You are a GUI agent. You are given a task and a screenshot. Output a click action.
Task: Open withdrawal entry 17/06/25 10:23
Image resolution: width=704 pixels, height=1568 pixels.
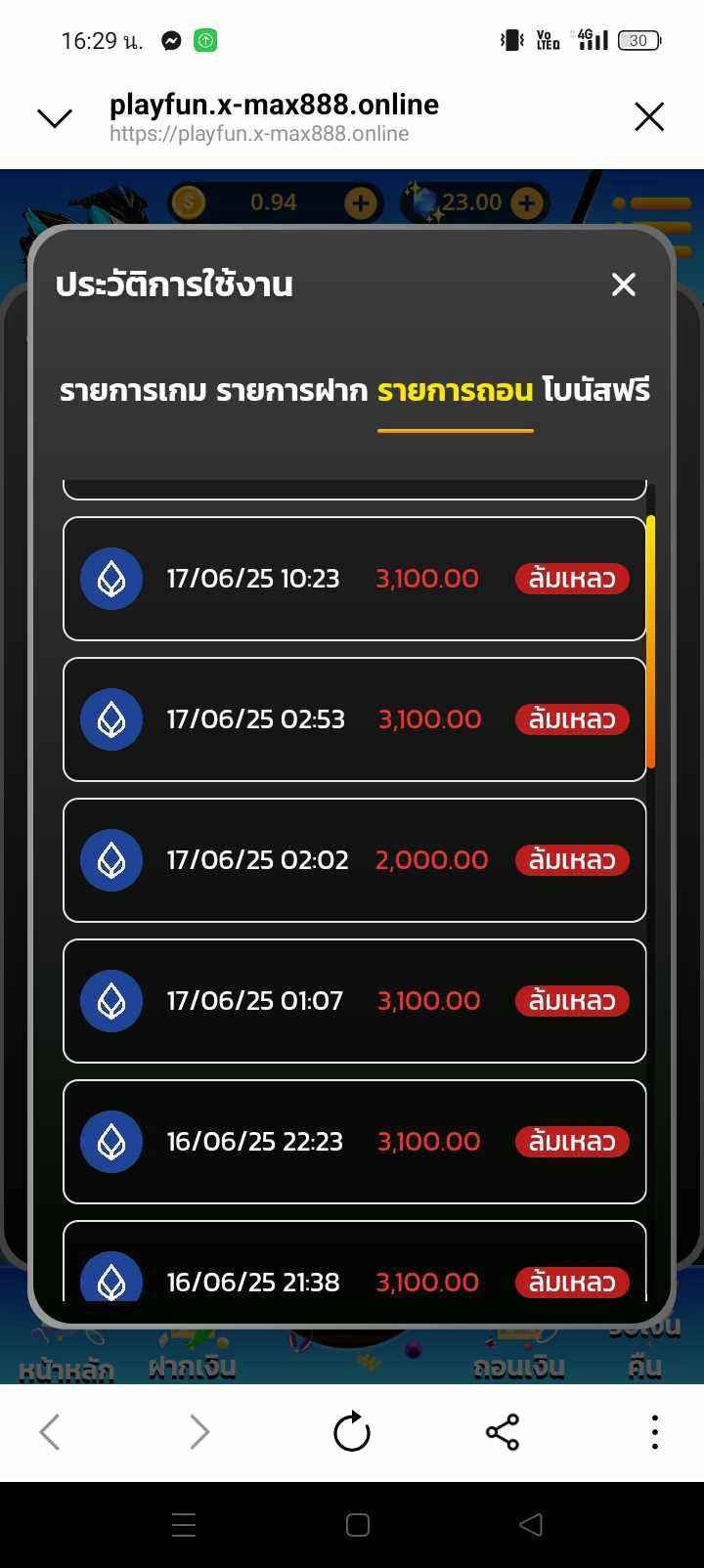(x=354, y=579)
